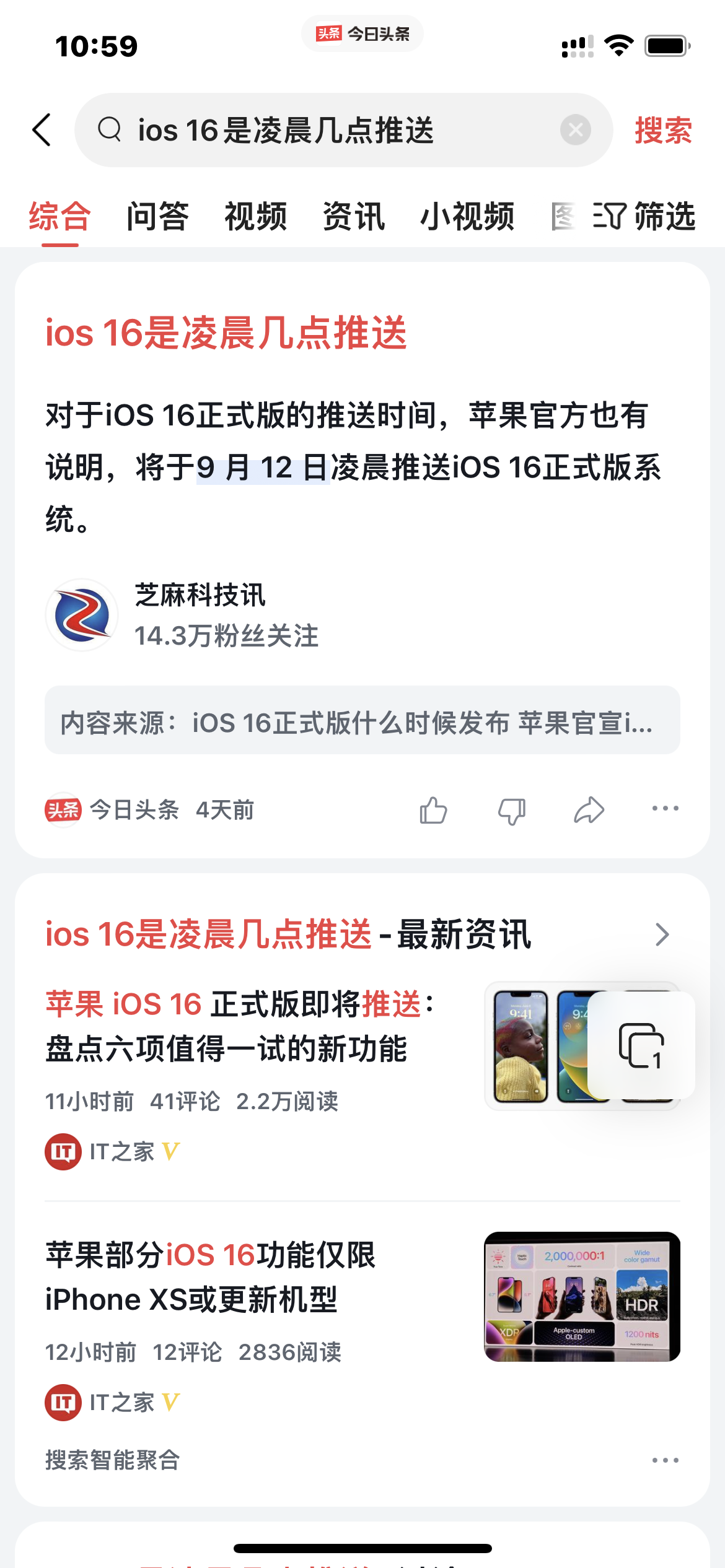Open the article 盘点六项值得一试的新功能
This screenshot has height=1568, width=725.
pos(242,1026)
